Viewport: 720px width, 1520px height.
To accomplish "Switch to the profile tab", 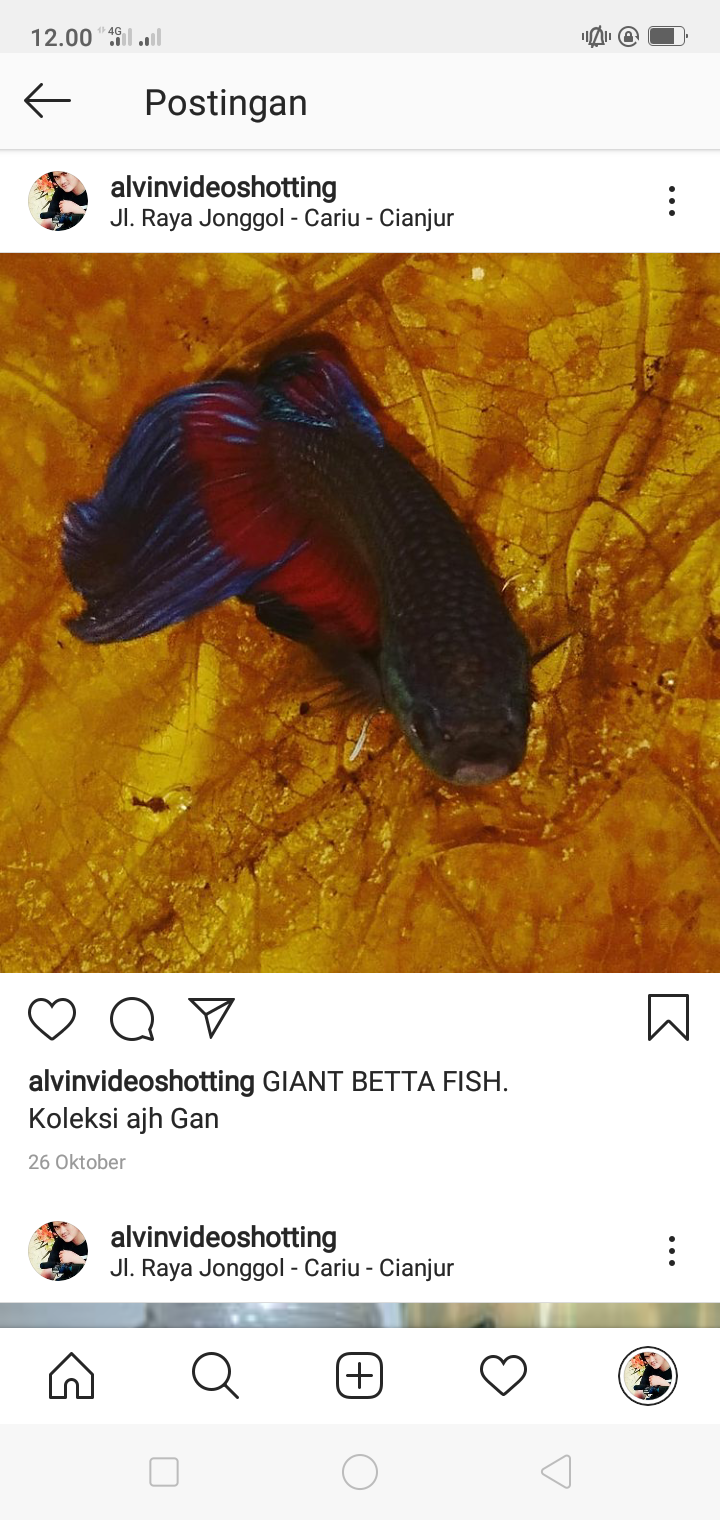I will tap(648, 1376).
